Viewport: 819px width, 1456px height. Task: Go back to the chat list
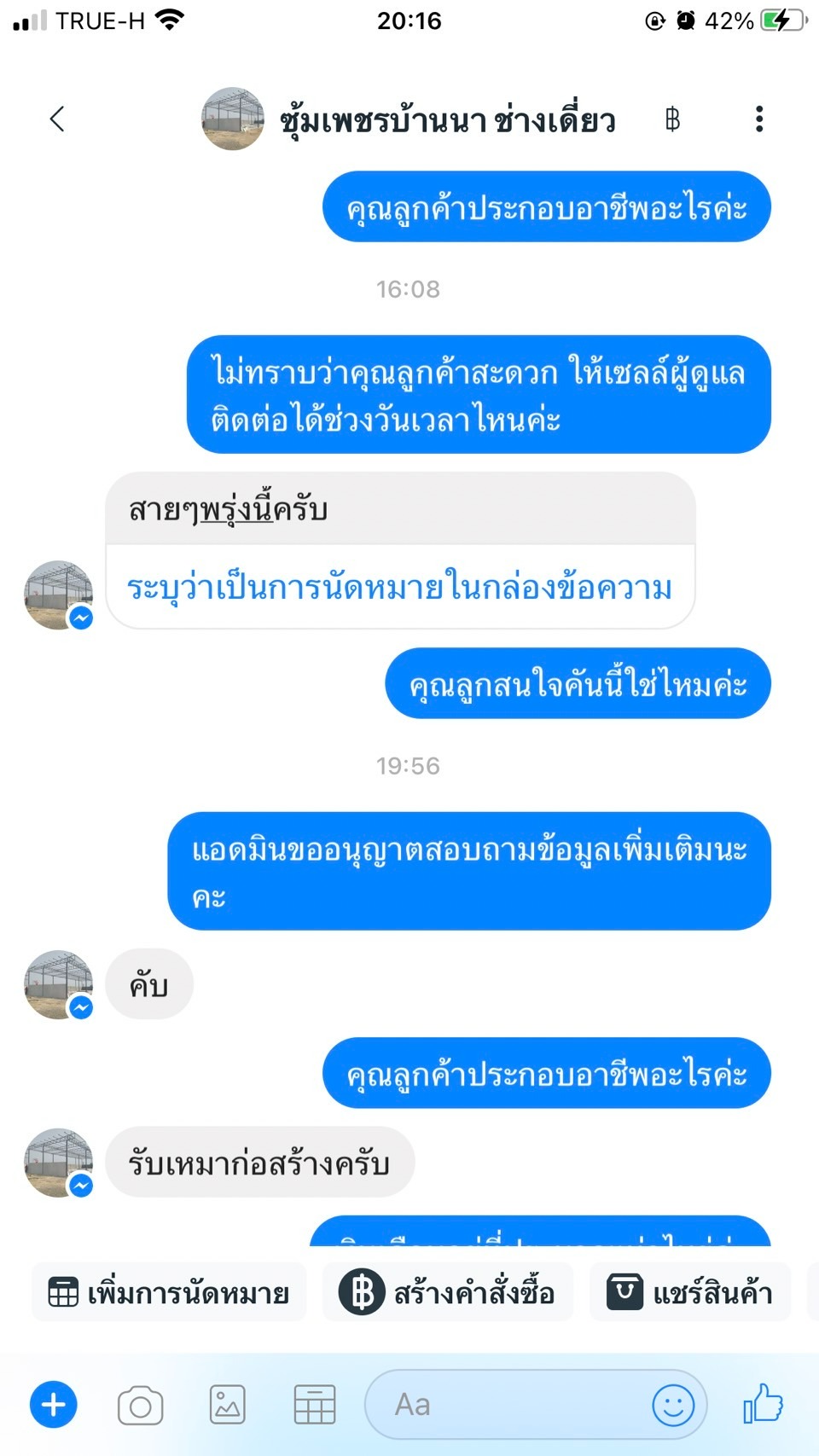click(x=57, y=119)
